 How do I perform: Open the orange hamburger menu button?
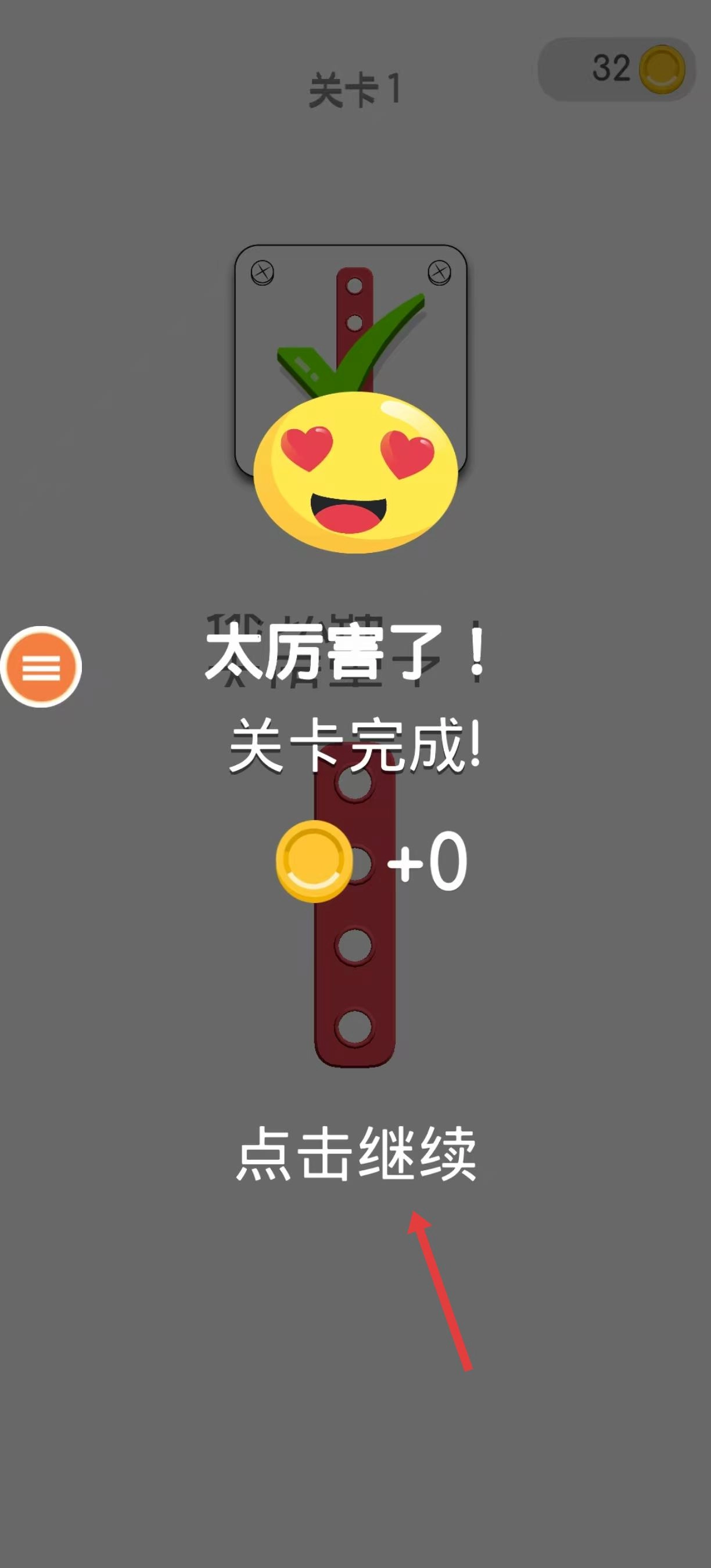(x=41, y=667)
